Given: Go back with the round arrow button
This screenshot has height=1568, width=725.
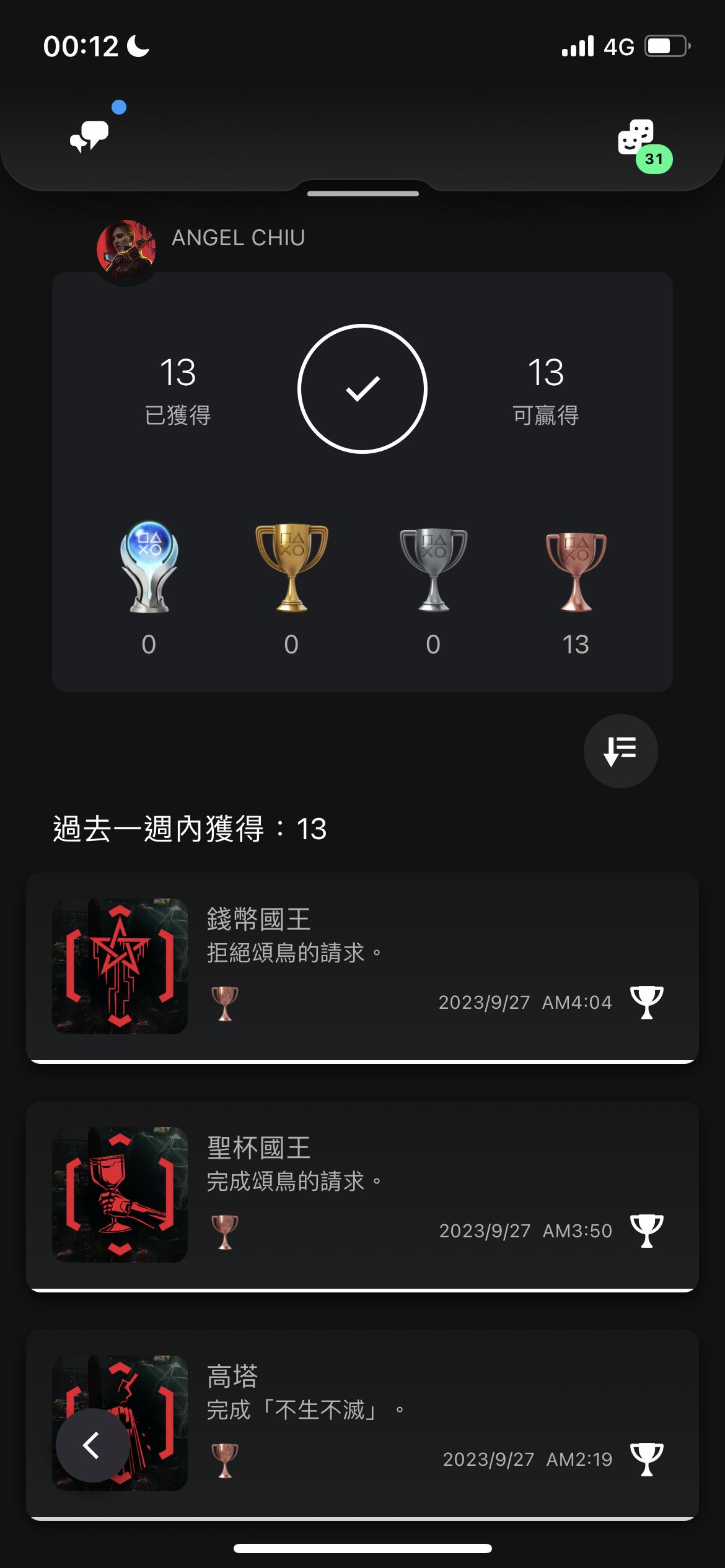Looking at the screenshot, I should point(93,1445).
